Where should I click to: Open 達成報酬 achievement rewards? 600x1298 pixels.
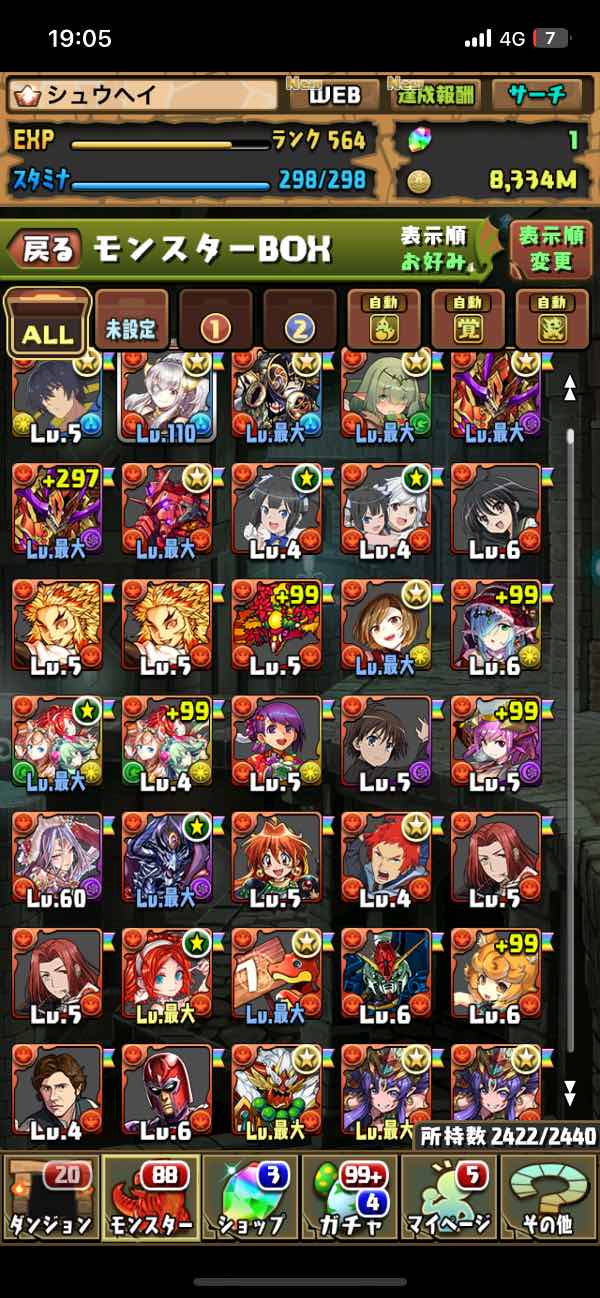[433, 95]
